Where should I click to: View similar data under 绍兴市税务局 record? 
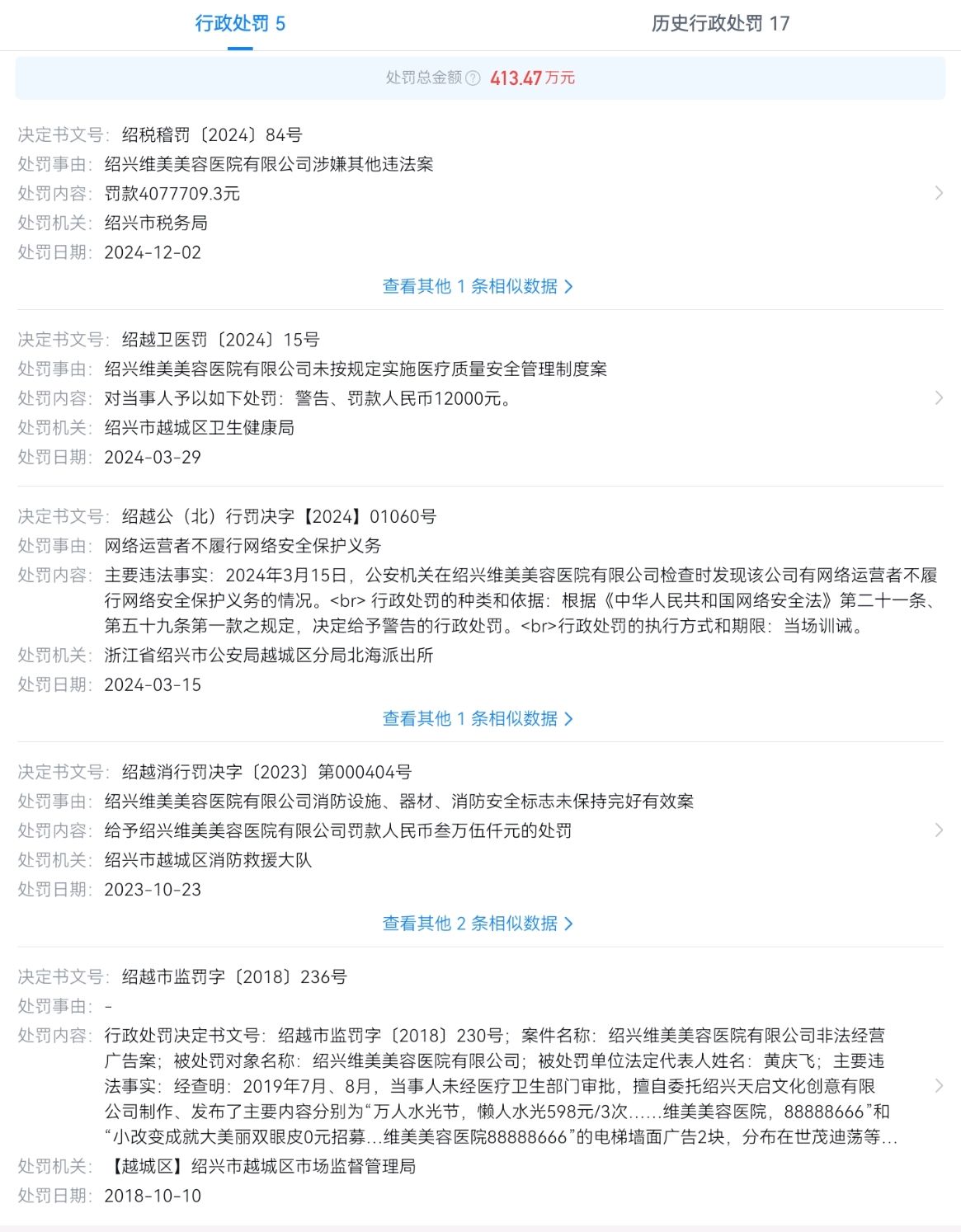pyautogui.click(x=478, y=286)
